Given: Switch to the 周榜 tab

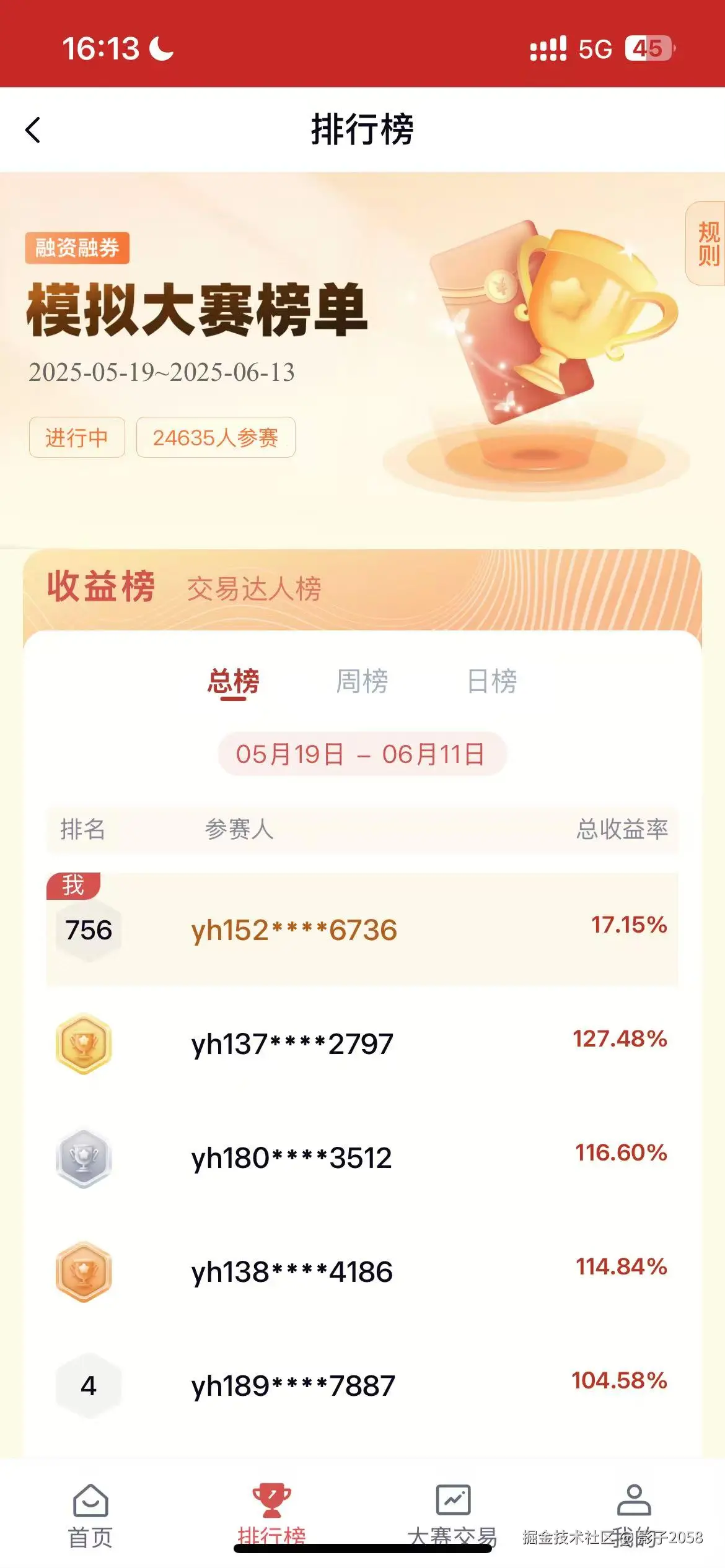Looking at the screenshot, I should [362, 682].
